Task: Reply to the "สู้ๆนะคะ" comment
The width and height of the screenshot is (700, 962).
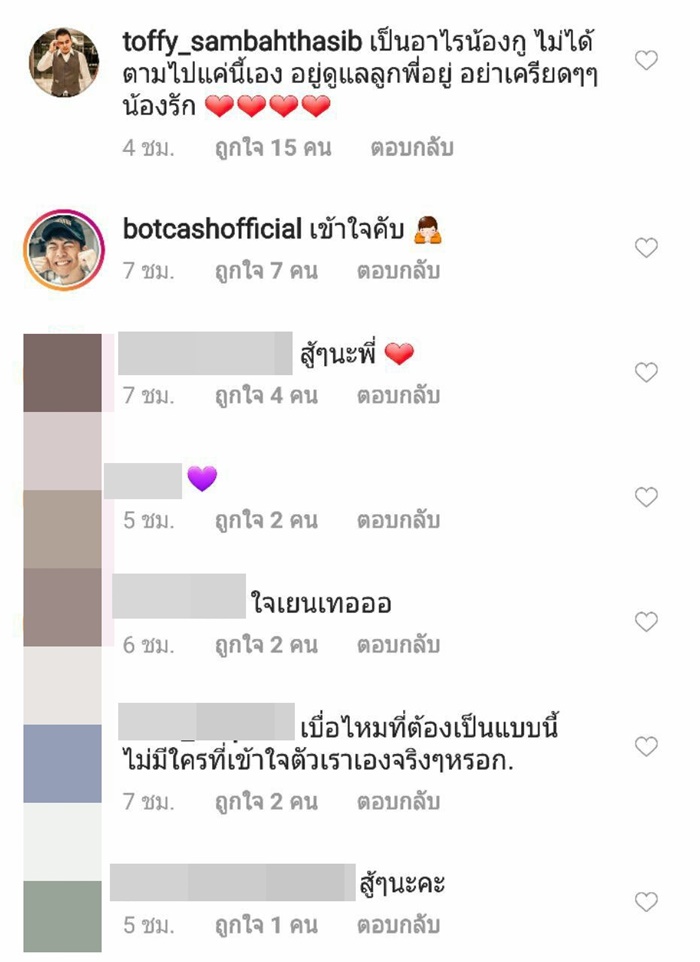Action: pyautogui.click(x=398, y=925)
